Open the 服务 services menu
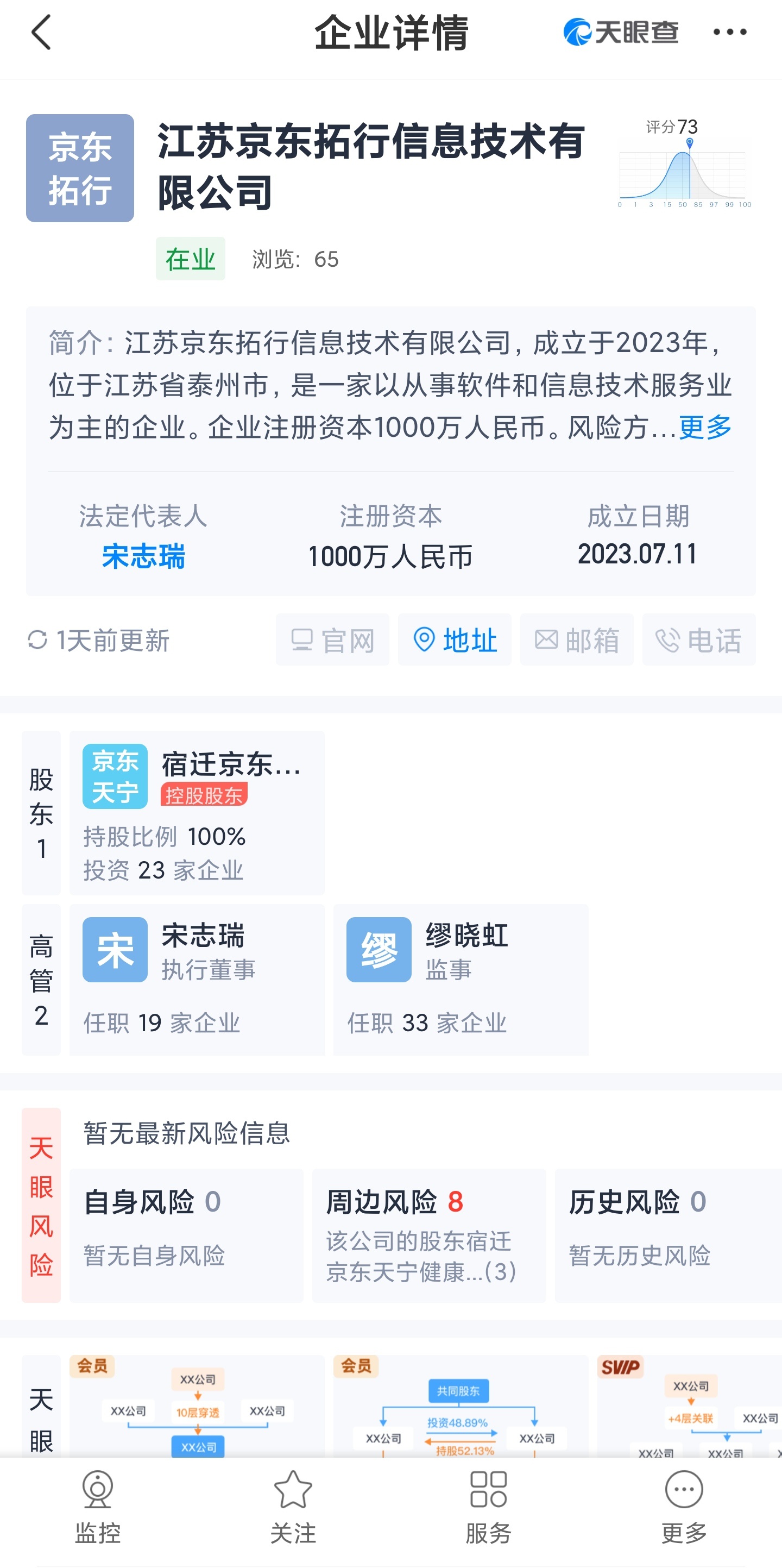Screen dimensions: 782x1568 (x=488, y=1507)
